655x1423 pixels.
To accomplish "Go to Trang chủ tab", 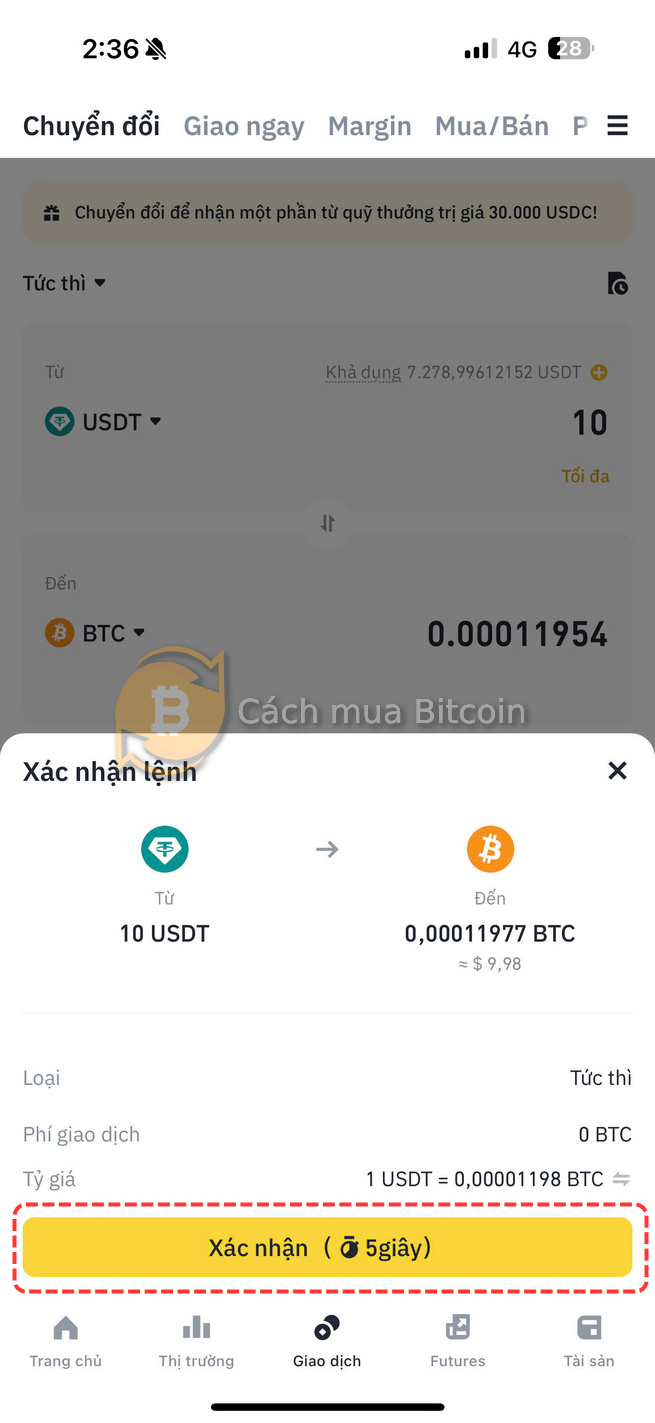I will (x=65, y=1342).
